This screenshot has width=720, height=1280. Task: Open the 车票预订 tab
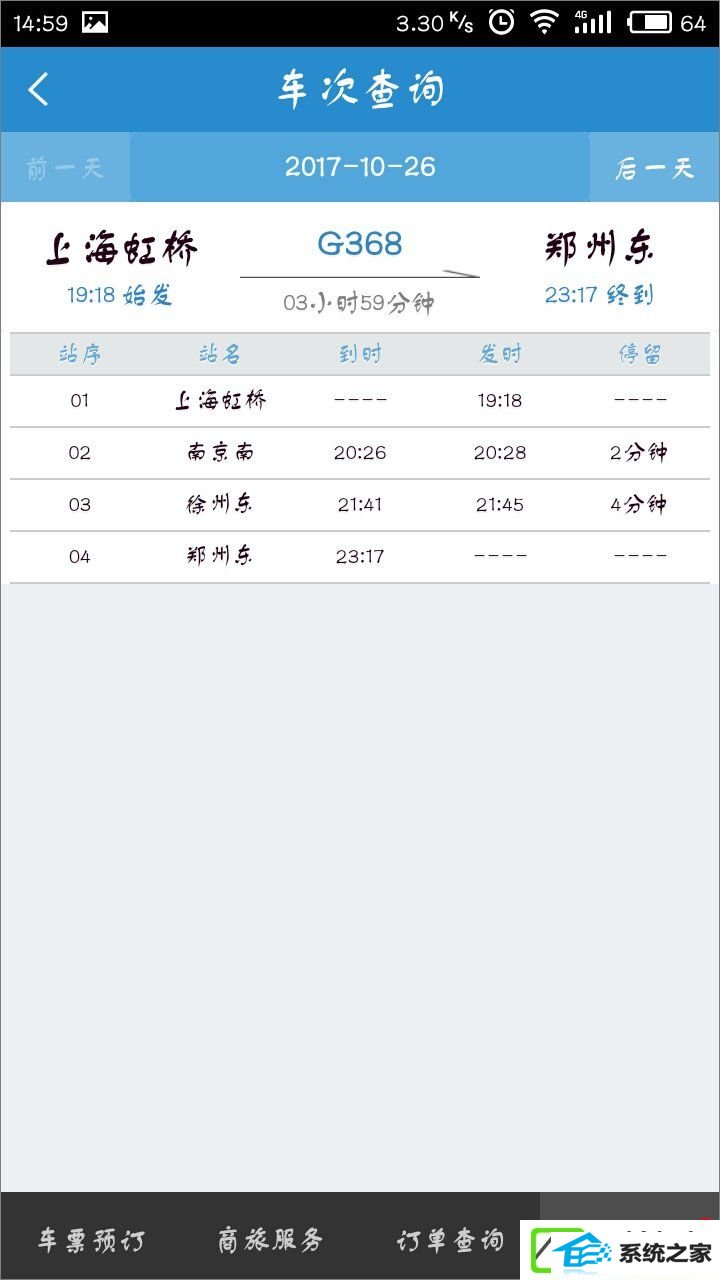tap(91, 1241)
